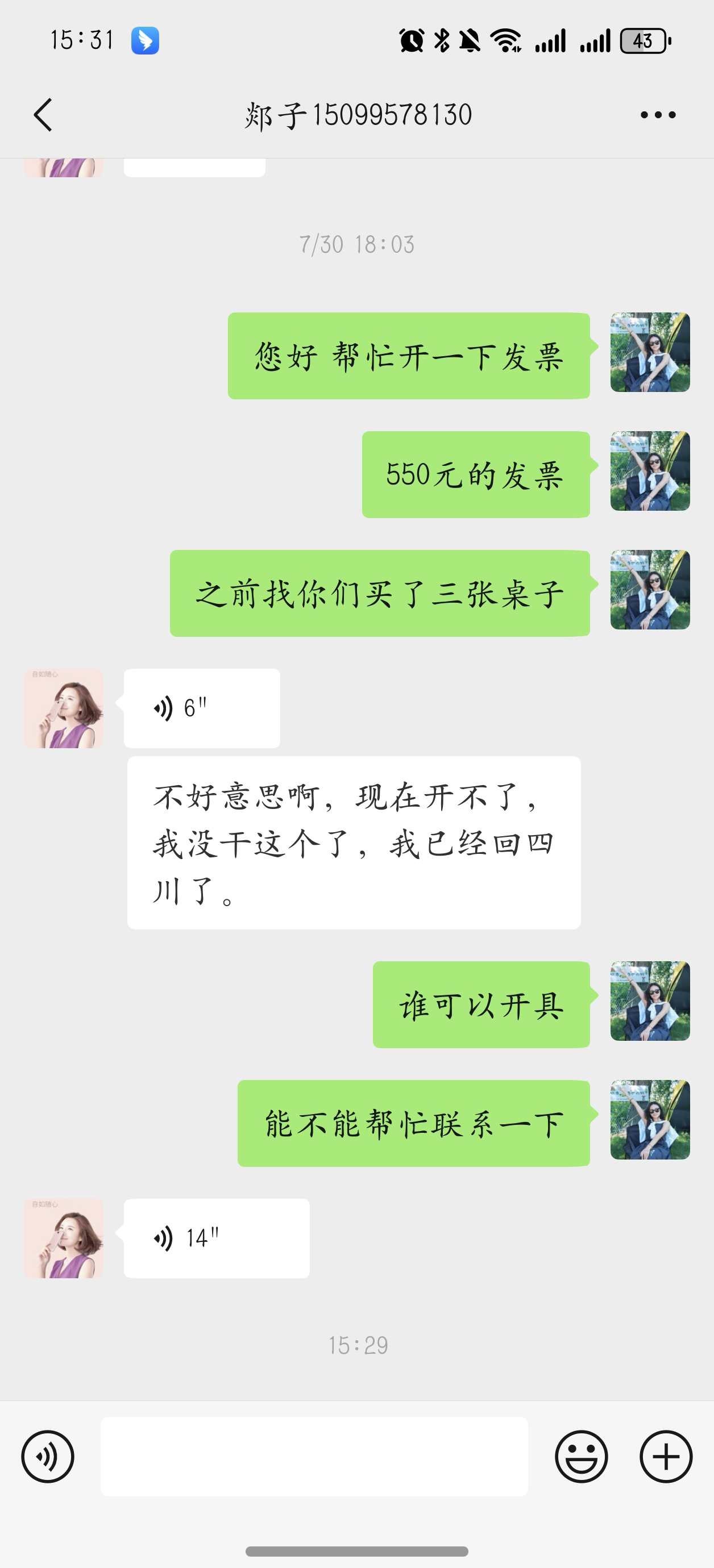Play the 6-second voice message
The image size is (714, 1568).
pyautogui.click(x=202, y=708)
